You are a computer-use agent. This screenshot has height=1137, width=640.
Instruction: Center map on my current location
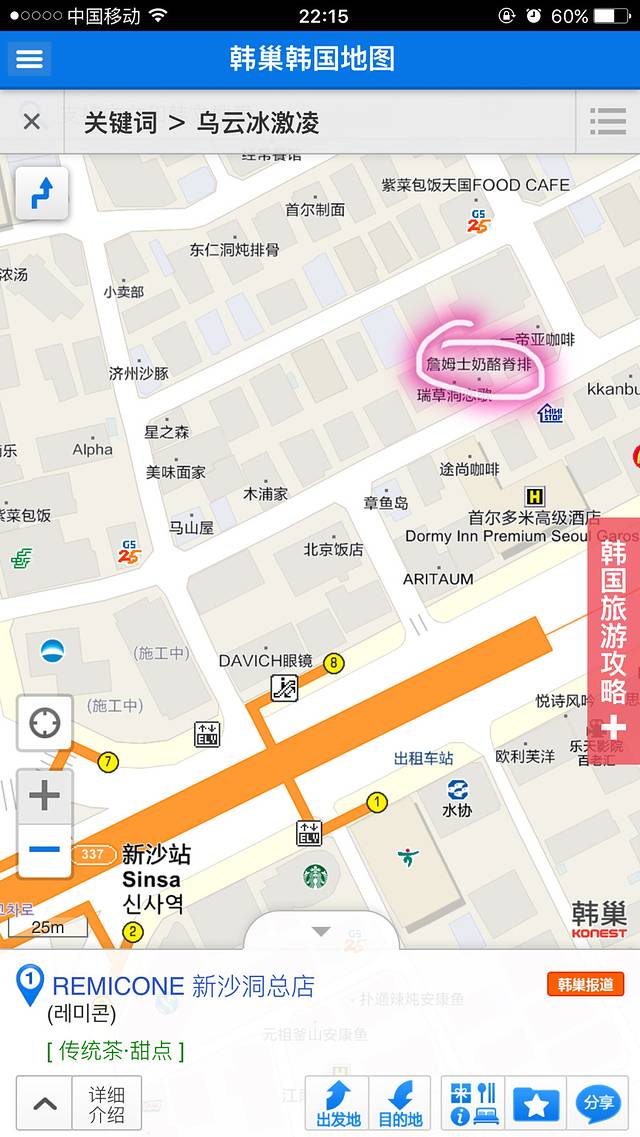[44, 723]
